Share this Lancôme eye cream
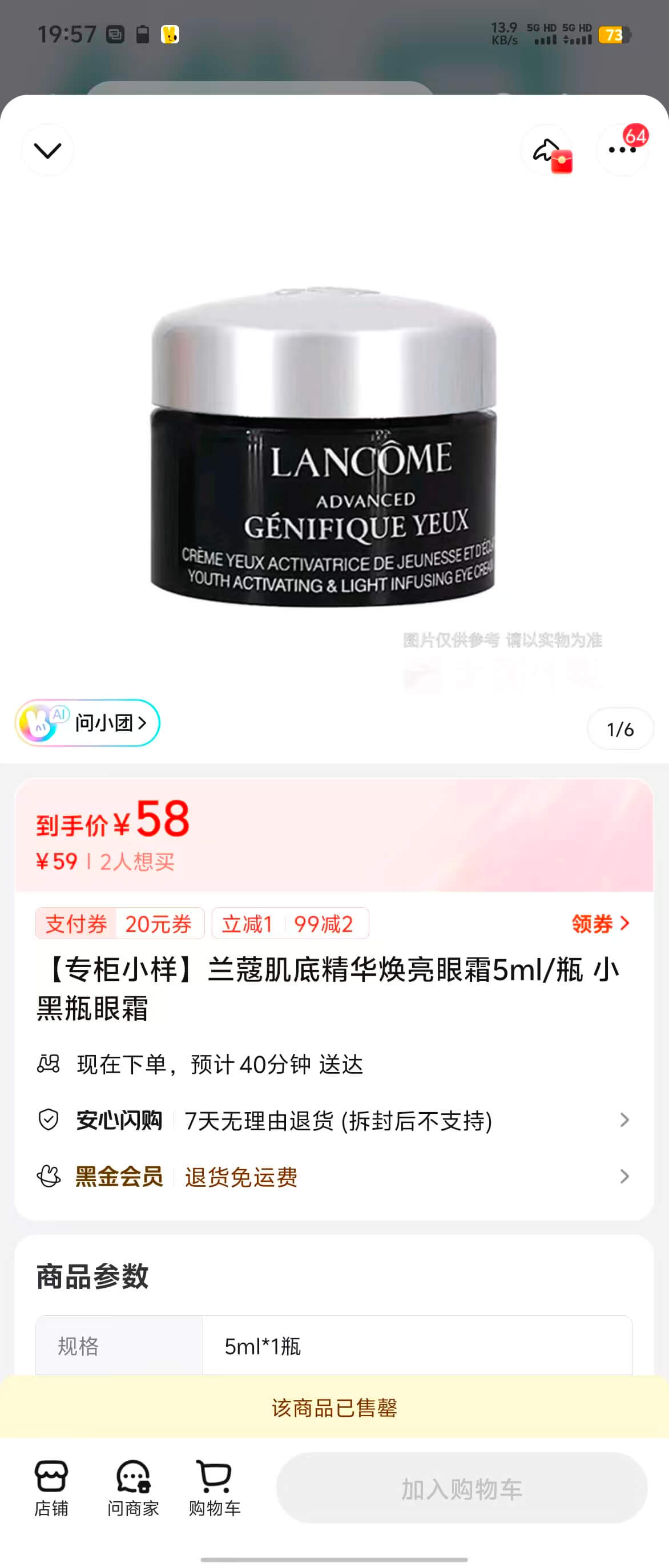The height and width of the screenshot is (1568, 669). [x=547, y=150]
